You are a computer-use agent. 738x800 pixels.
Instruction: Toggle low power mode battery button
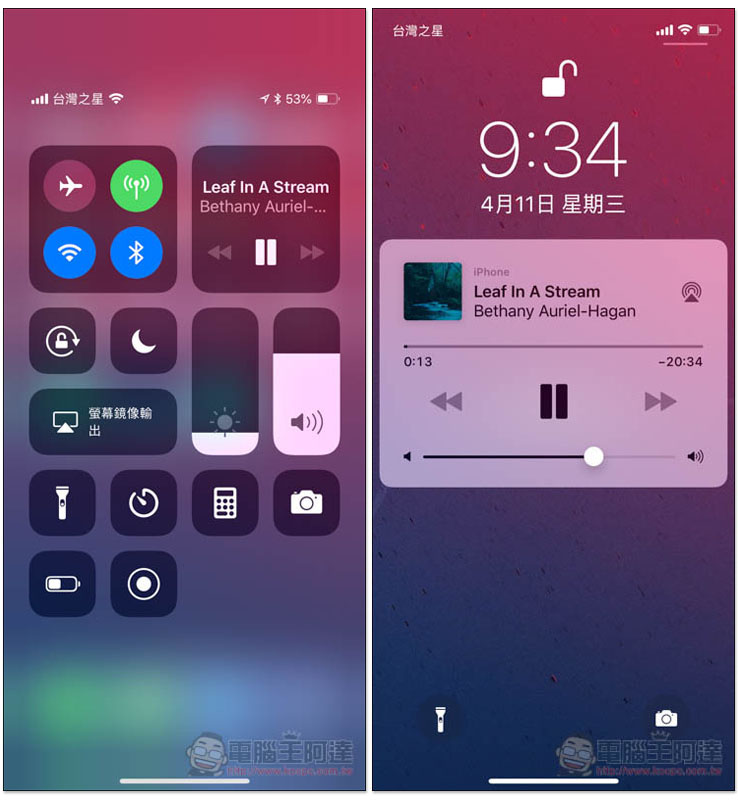coord(62,584)
